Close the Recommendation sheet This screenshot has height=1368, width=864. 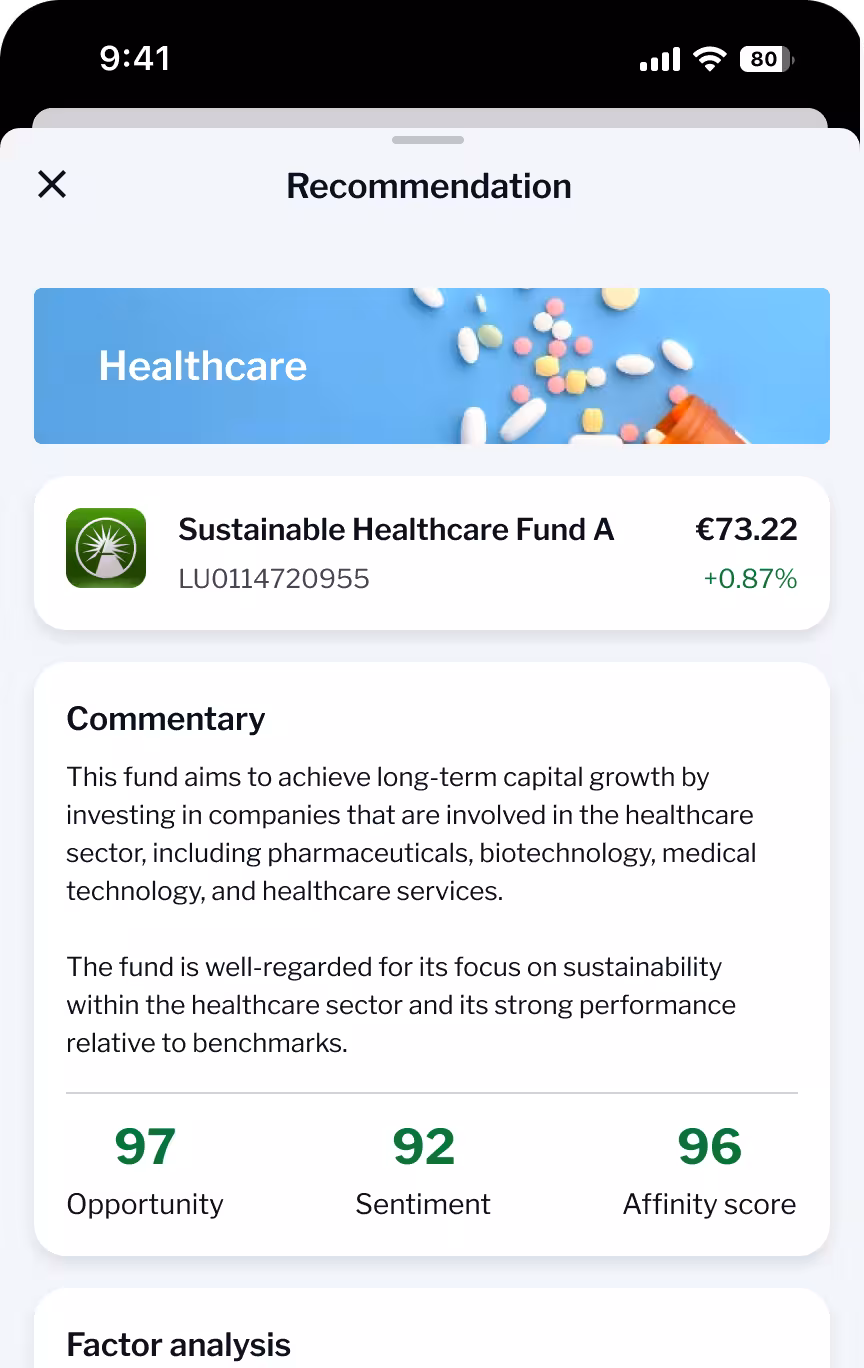(52, 184)
